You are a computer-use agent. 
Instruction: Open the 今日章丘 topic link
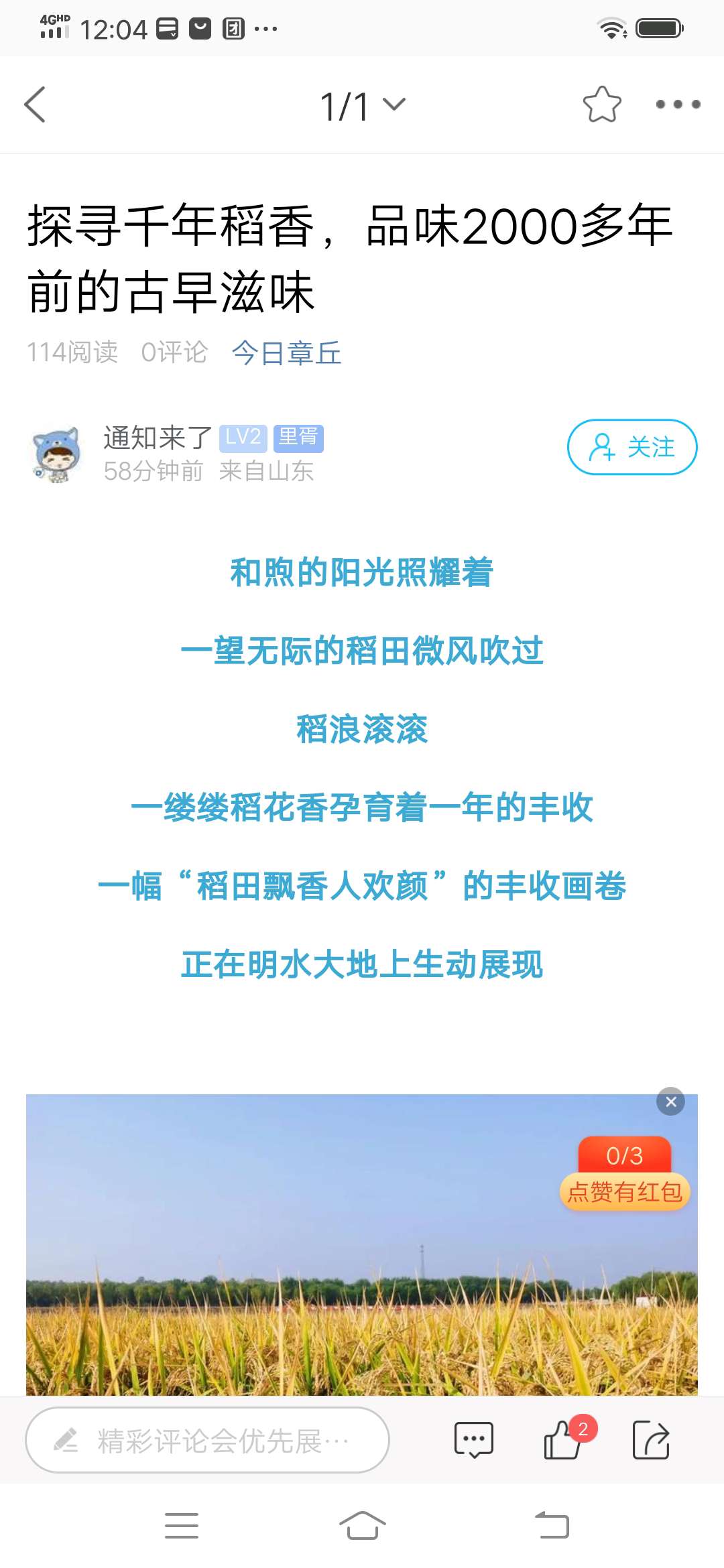[286, 352]
